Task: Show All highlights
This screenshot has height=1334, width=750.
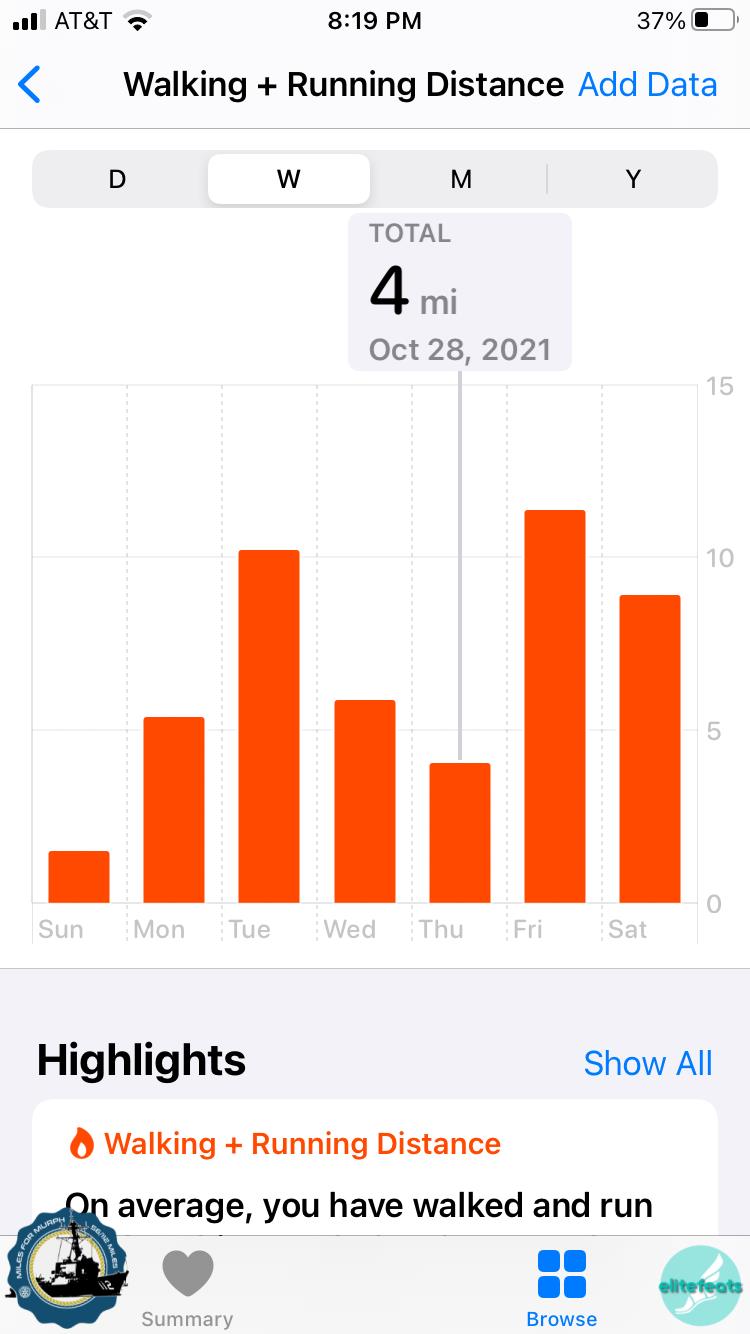Action: (x=647, y=1063)
